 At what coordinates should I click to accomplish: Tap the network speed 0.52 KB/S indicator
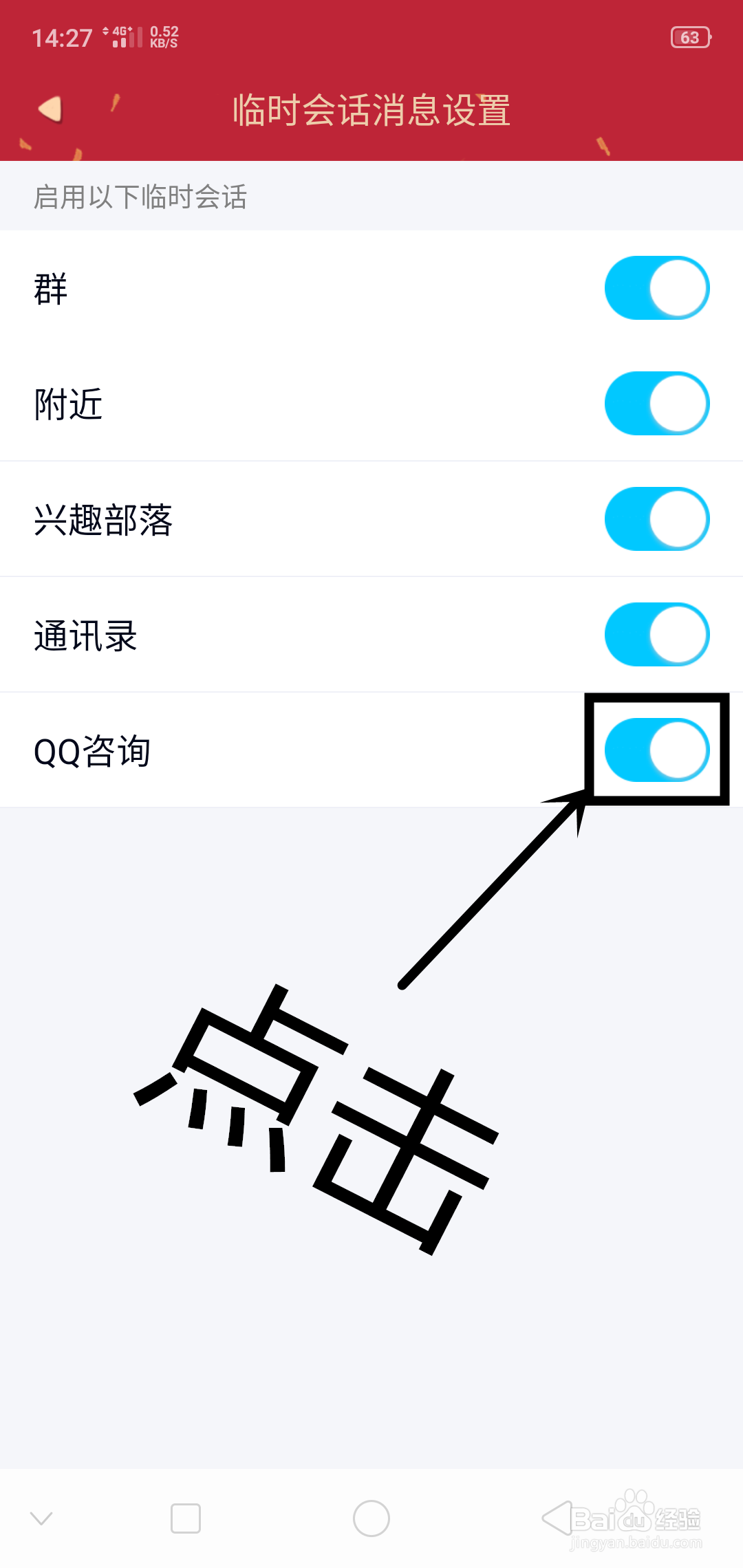[x=164, y=38]
